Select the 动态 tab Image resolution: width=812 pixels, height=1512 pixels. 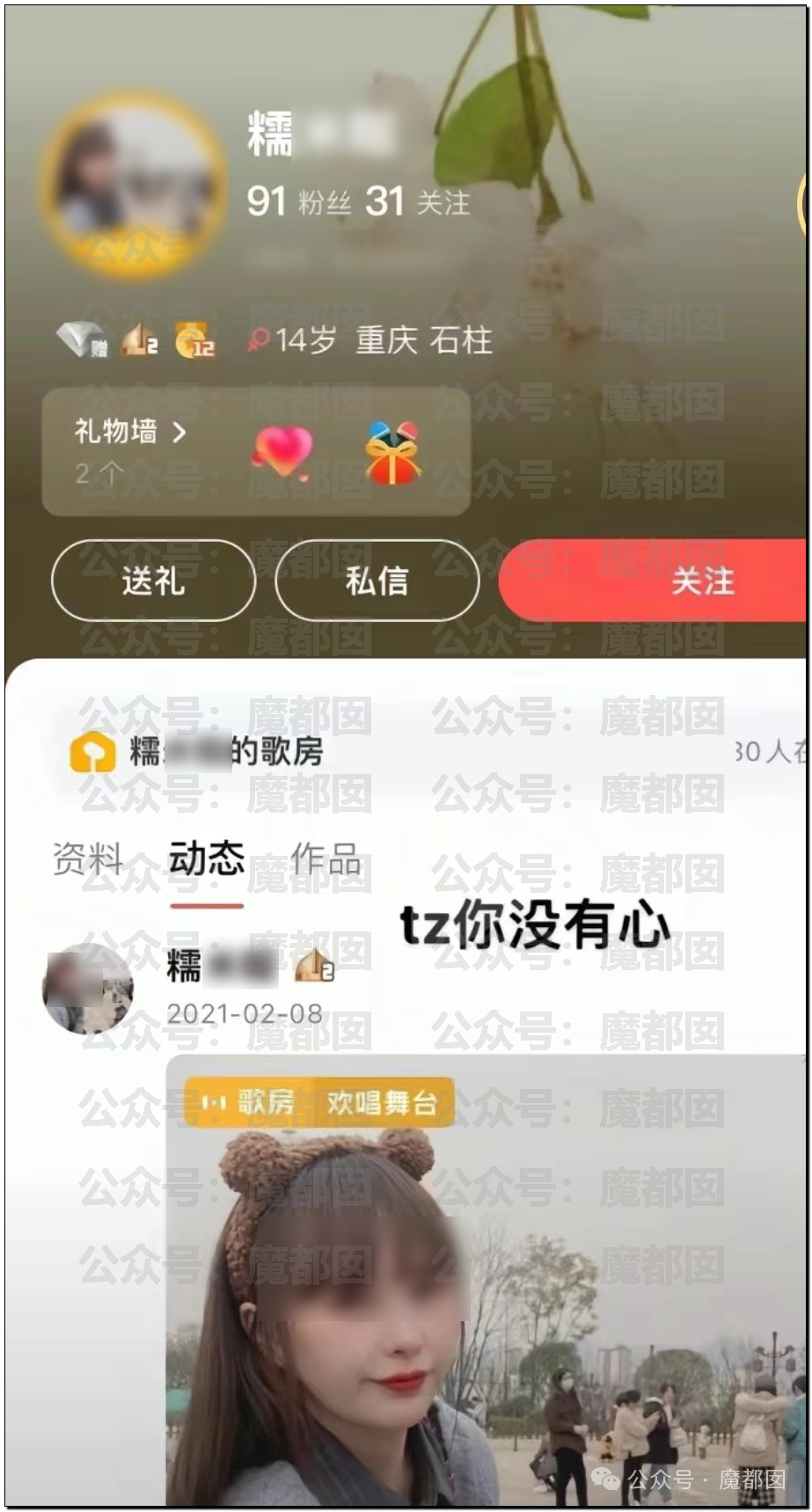207,859
